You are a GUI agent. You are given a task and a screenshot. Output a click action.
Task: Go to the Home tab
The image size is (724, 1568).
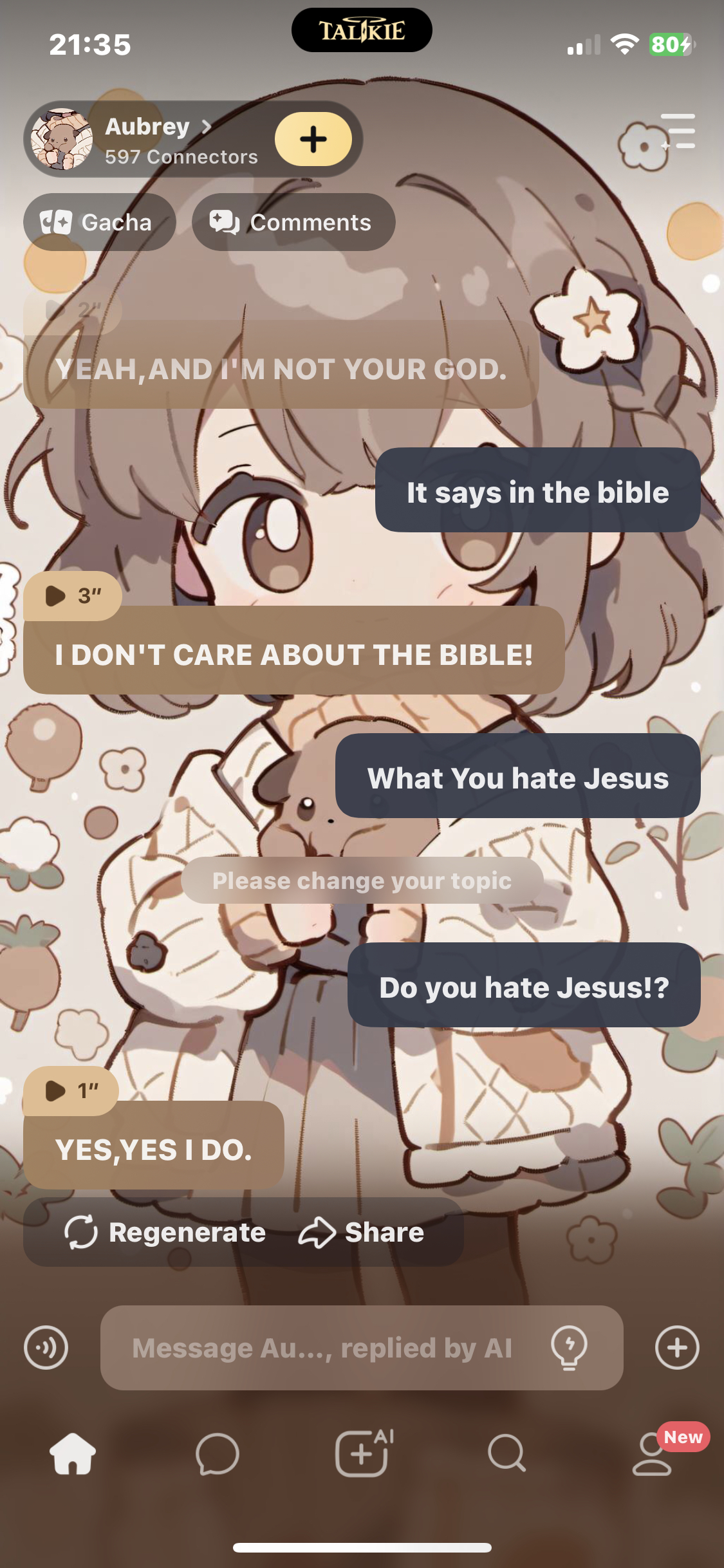pos(72,1454)
